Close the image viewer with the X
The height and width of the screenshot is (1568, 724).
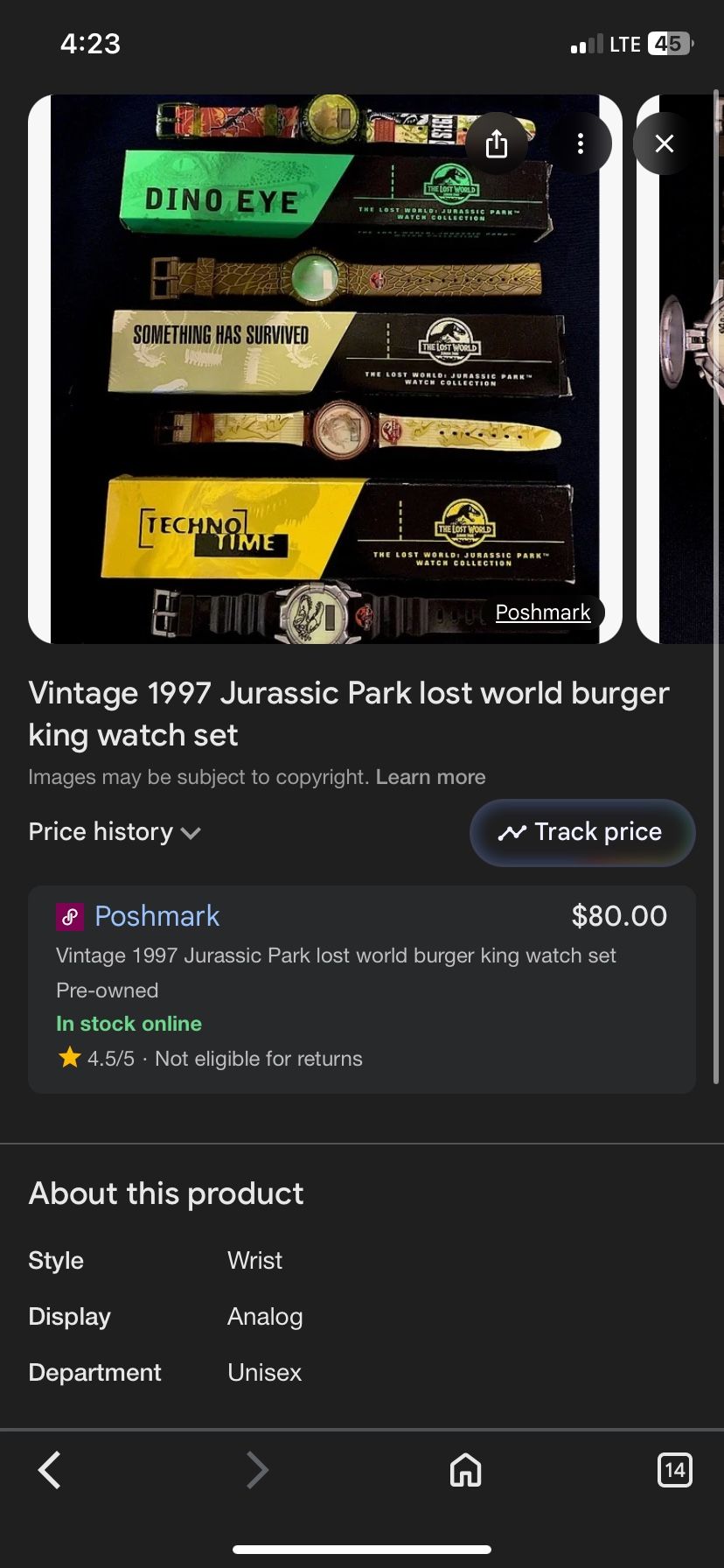coord(665,143)
